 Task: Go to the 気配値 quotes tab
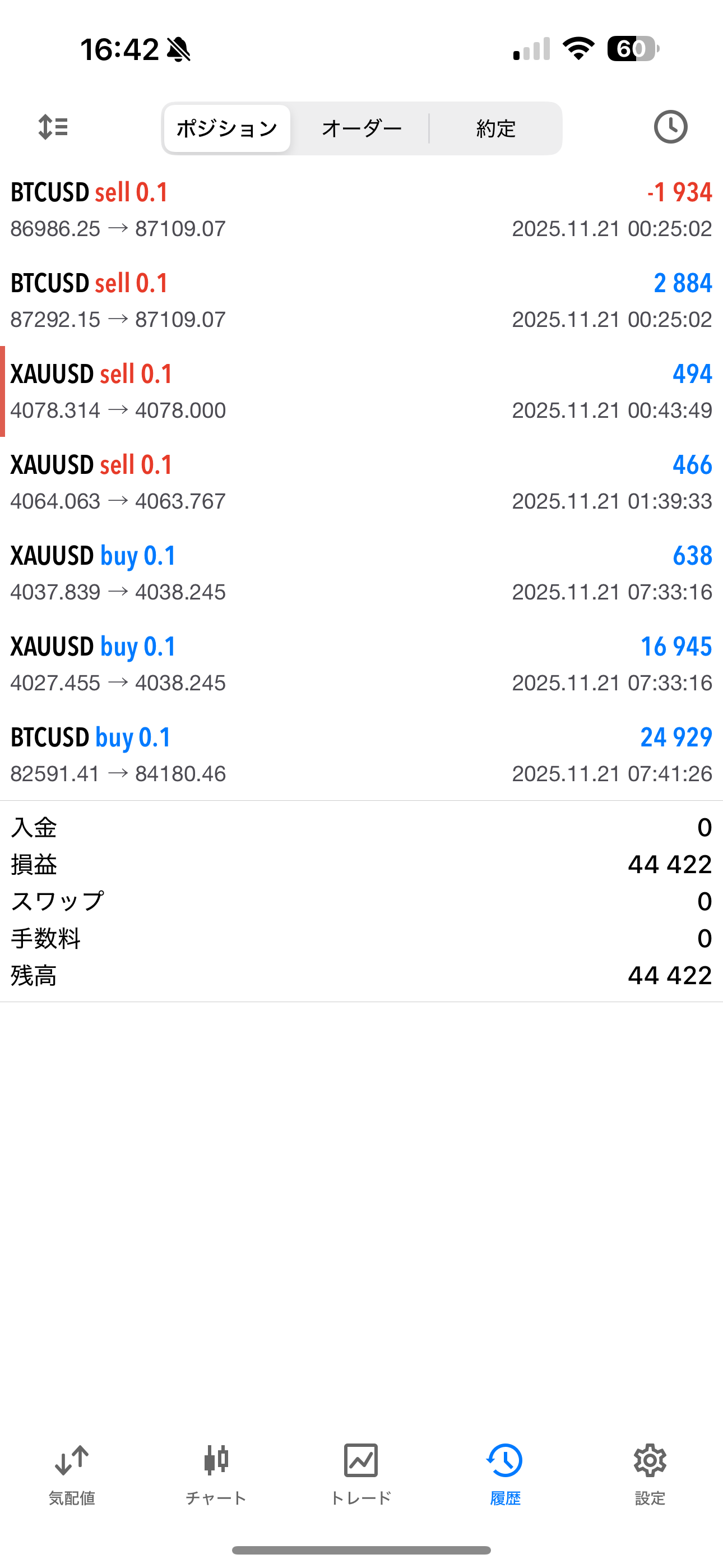tap(72, 1474)
